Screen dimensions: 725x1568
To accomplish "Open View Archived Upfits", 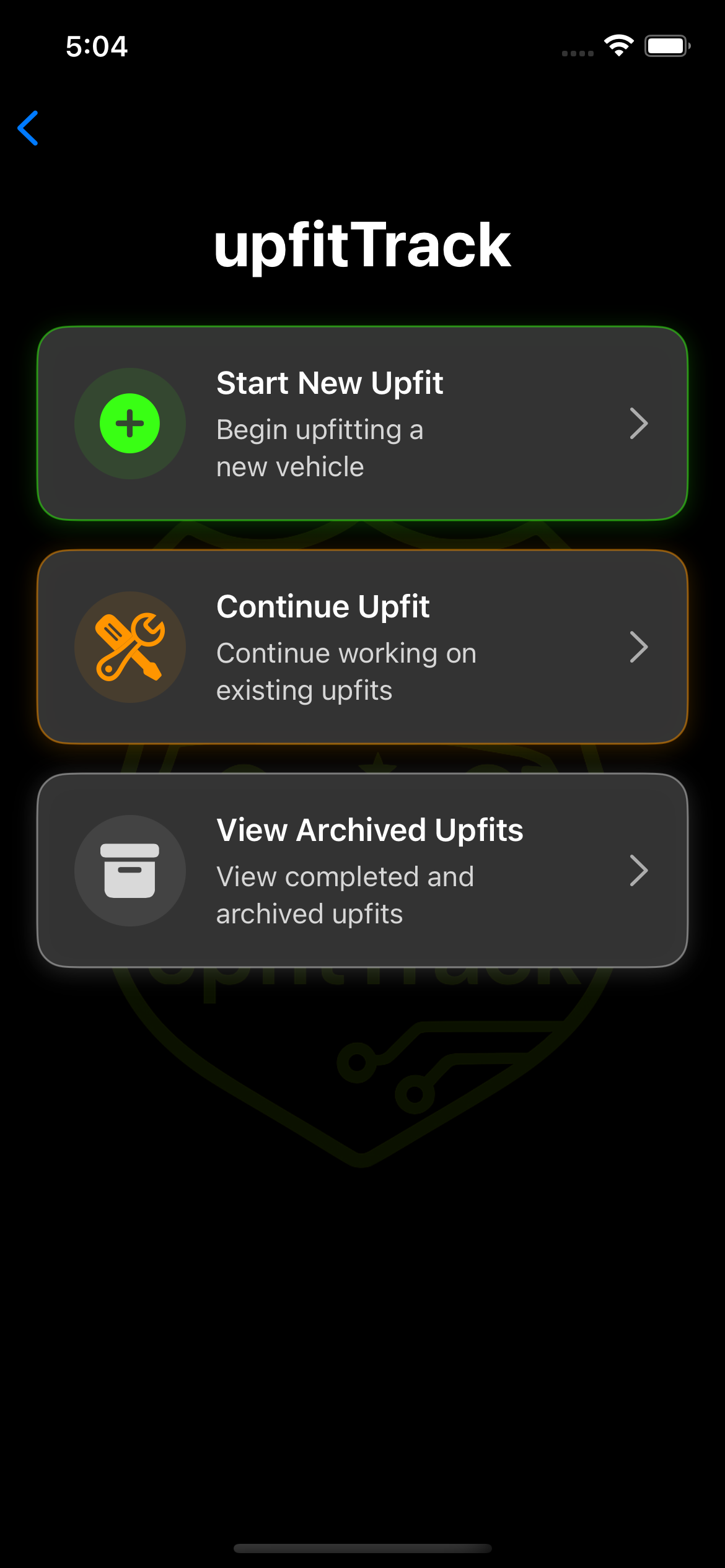I will click(362, 870).
